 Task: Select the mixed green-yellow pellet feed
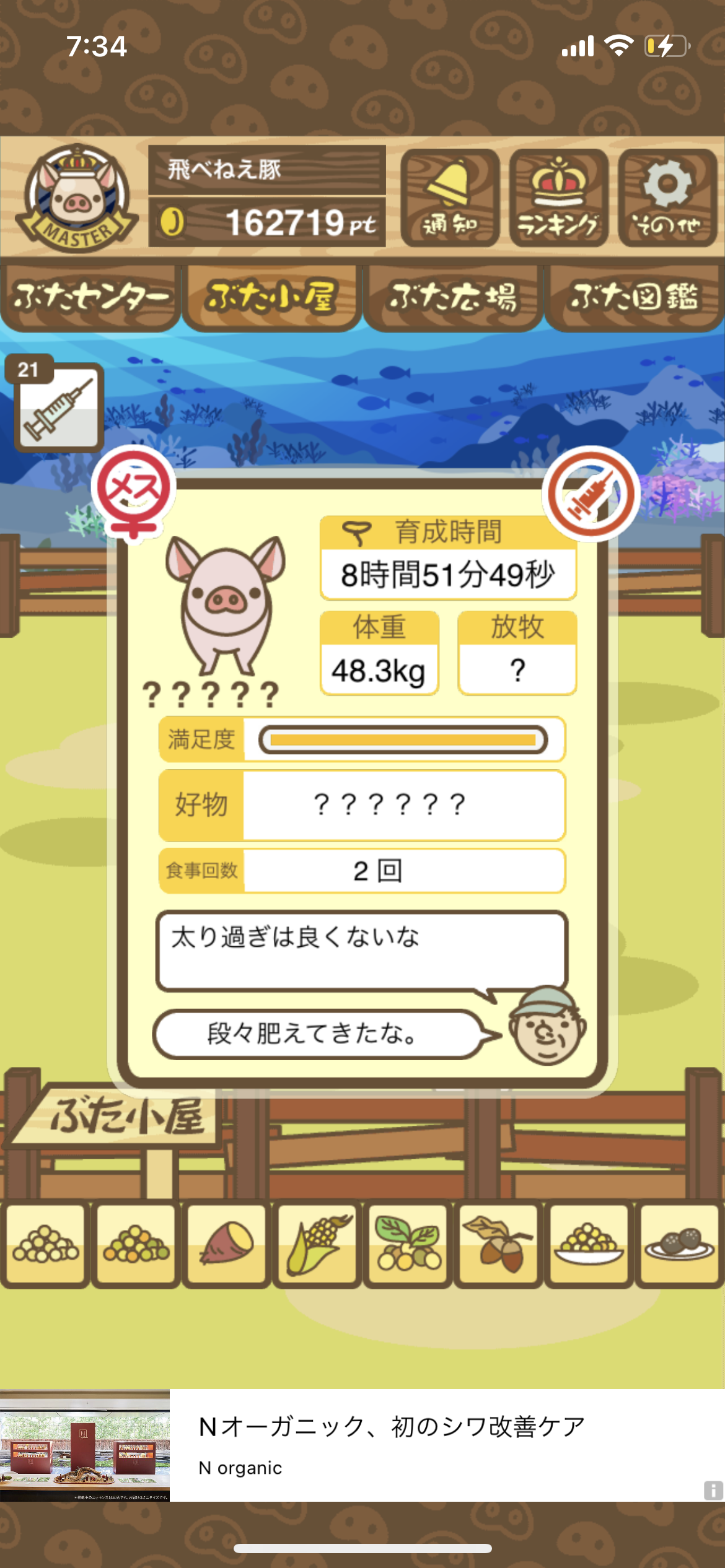pos(136,1244)
